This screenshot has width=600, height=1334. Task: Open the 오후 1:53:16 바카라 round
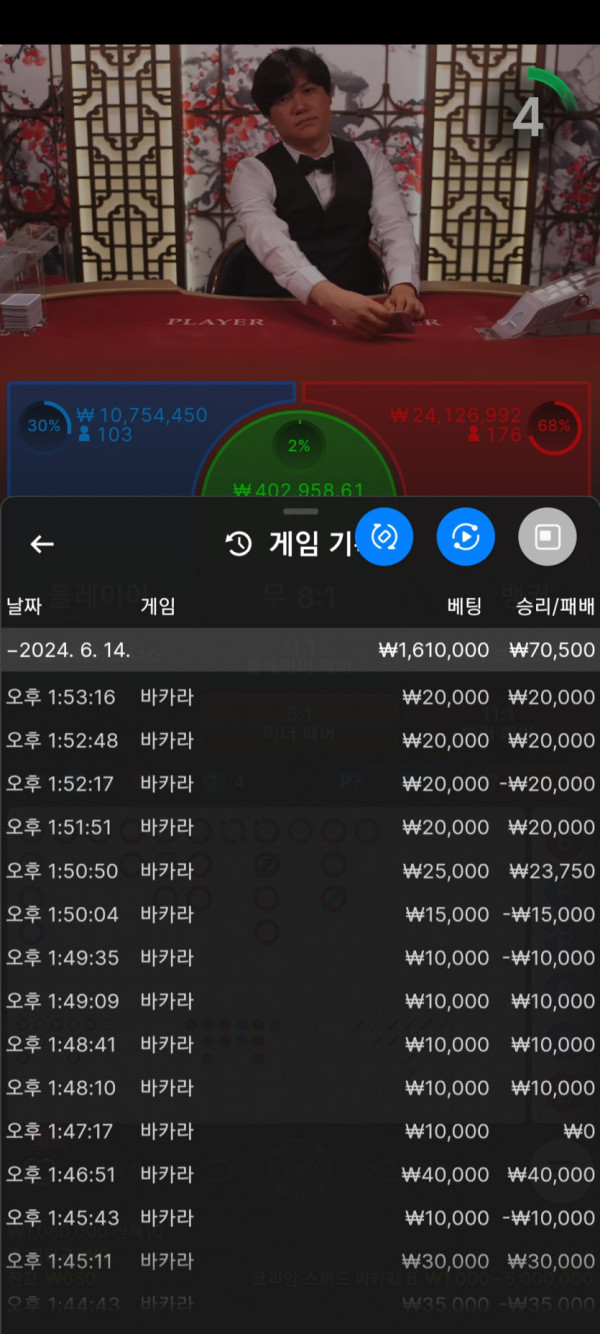click(300, 697)
